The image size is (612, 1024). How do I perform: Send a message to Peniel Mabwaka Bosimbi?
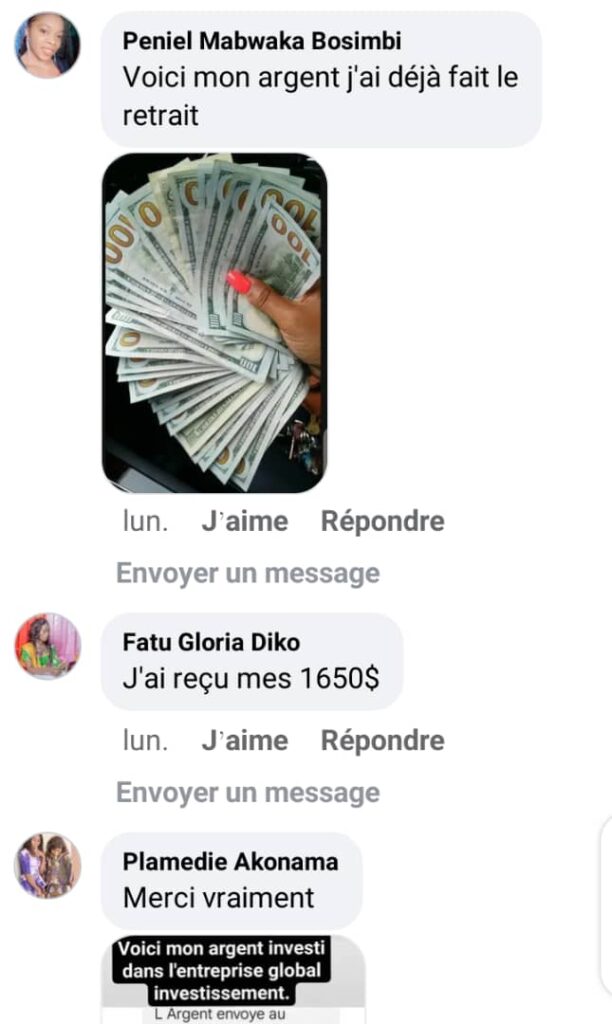pyautogui.click(x=248, y=573)
